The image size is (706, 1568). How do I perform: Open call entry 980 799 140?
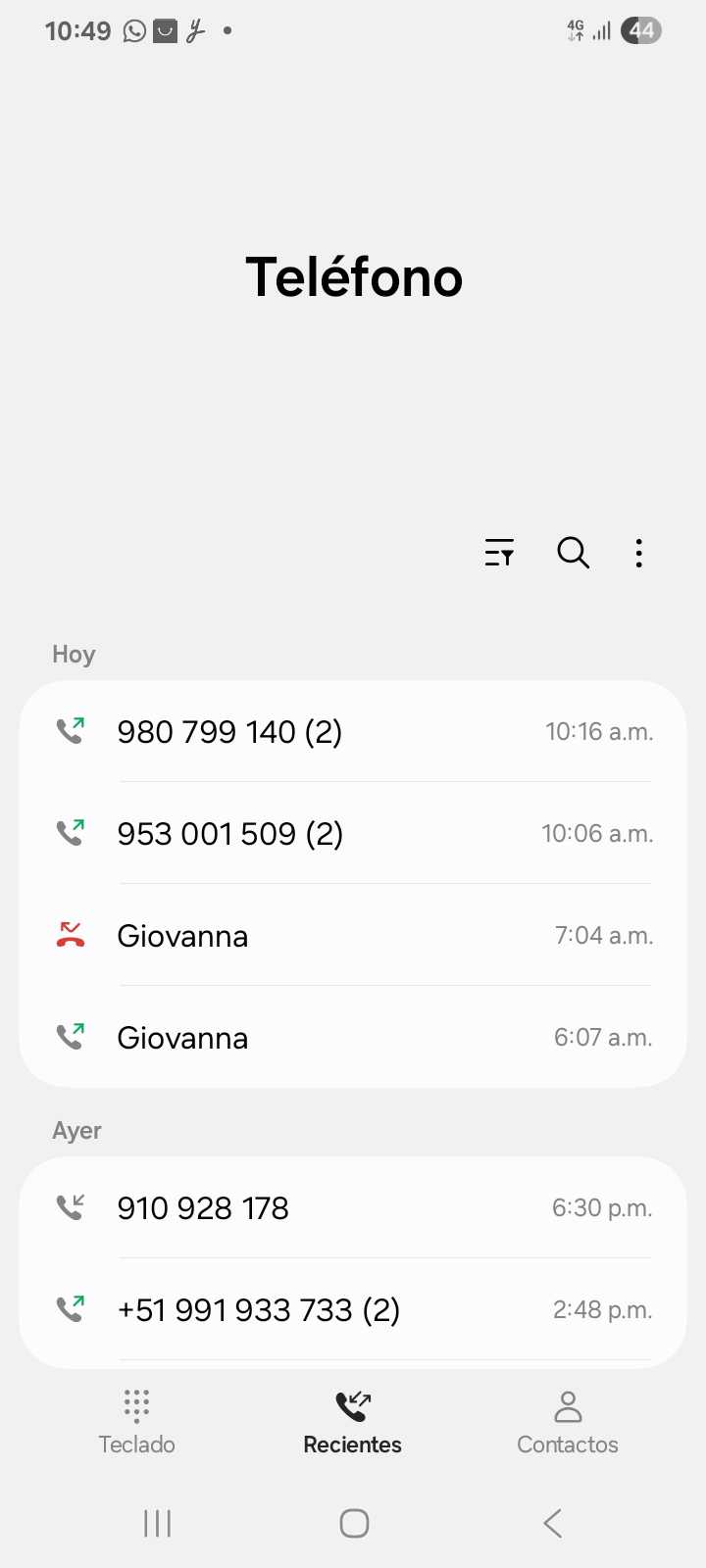pos(353,732)
